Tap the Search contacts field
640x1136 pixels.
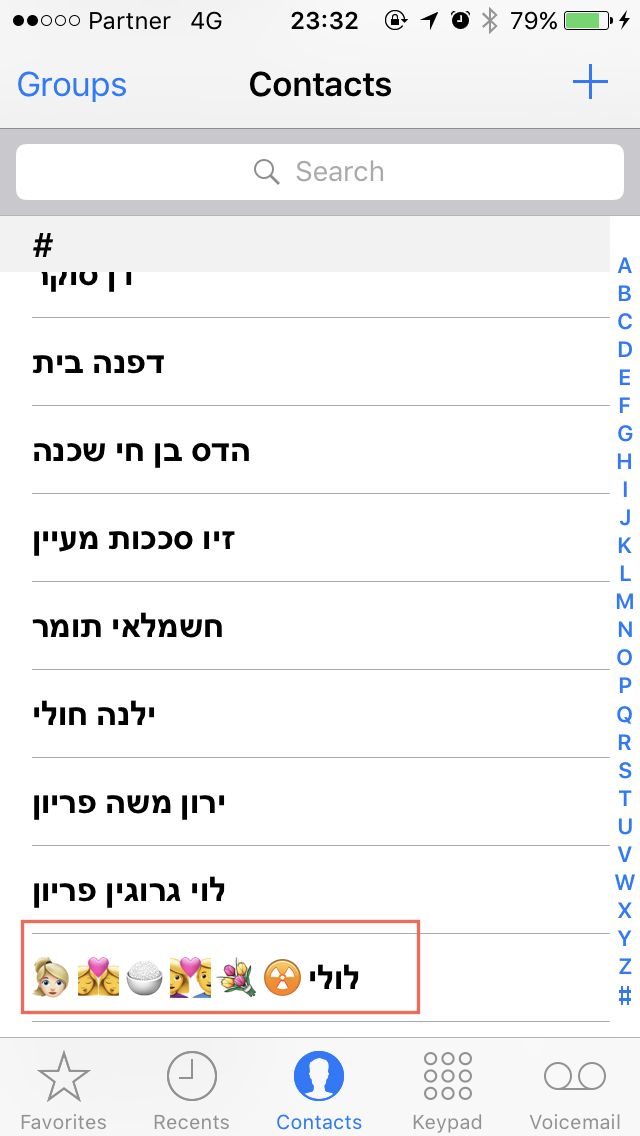coord(320,172)
